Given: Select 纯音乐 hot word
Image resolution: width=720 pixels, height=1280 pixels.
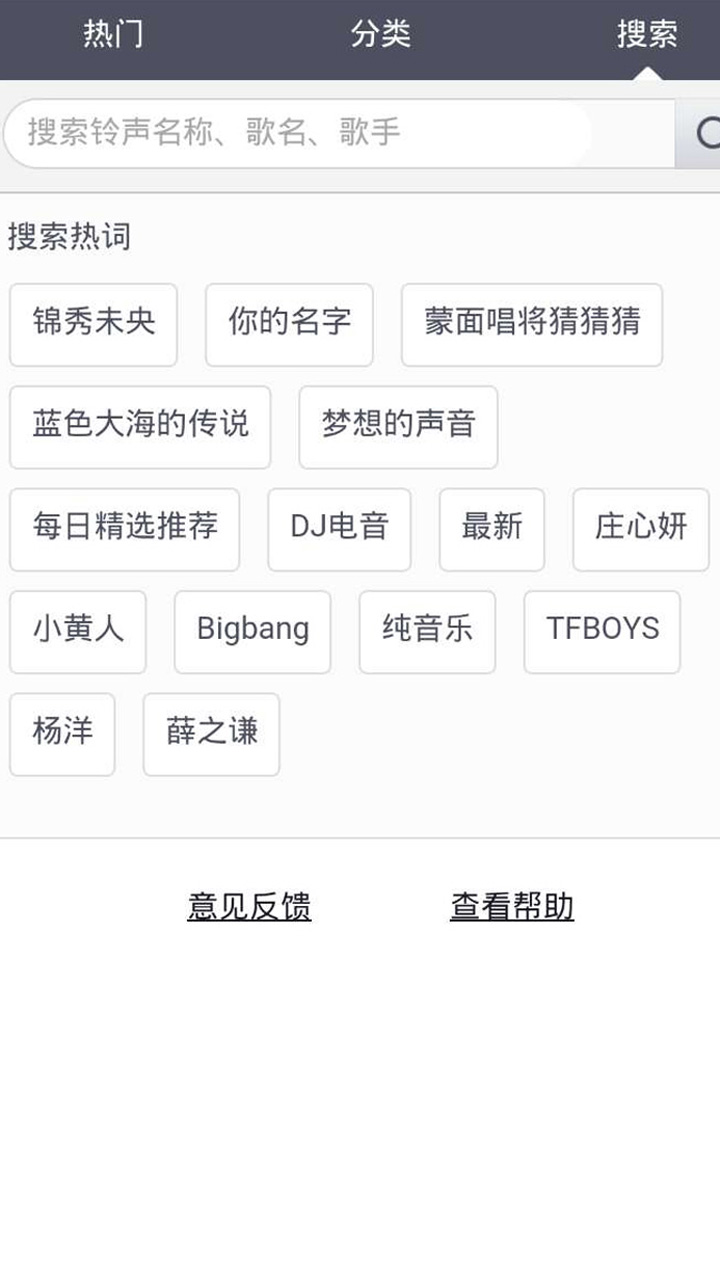Looking at the screenshot, I should pyautogui.click(x=427, y=632).
